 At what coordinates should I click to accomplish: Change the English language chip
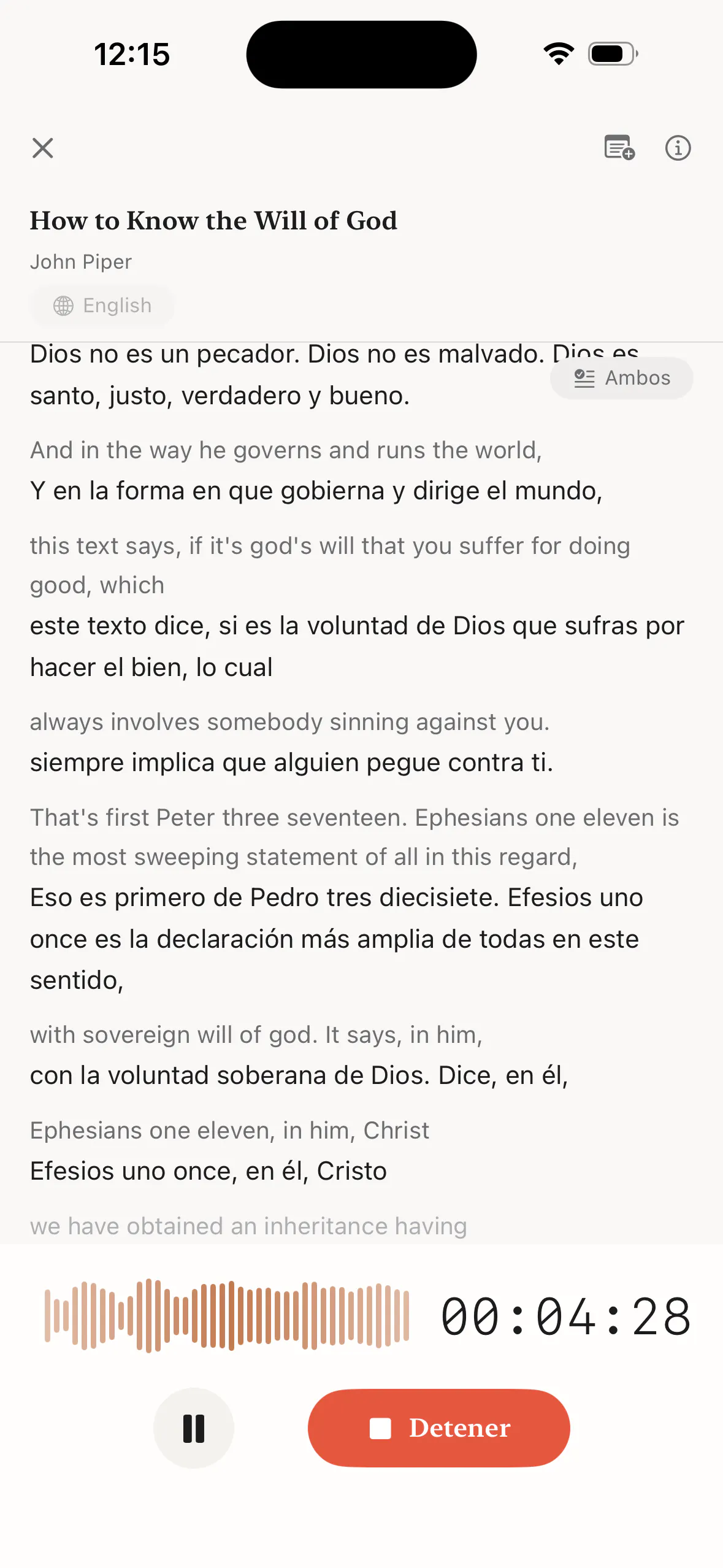[102, 306]
